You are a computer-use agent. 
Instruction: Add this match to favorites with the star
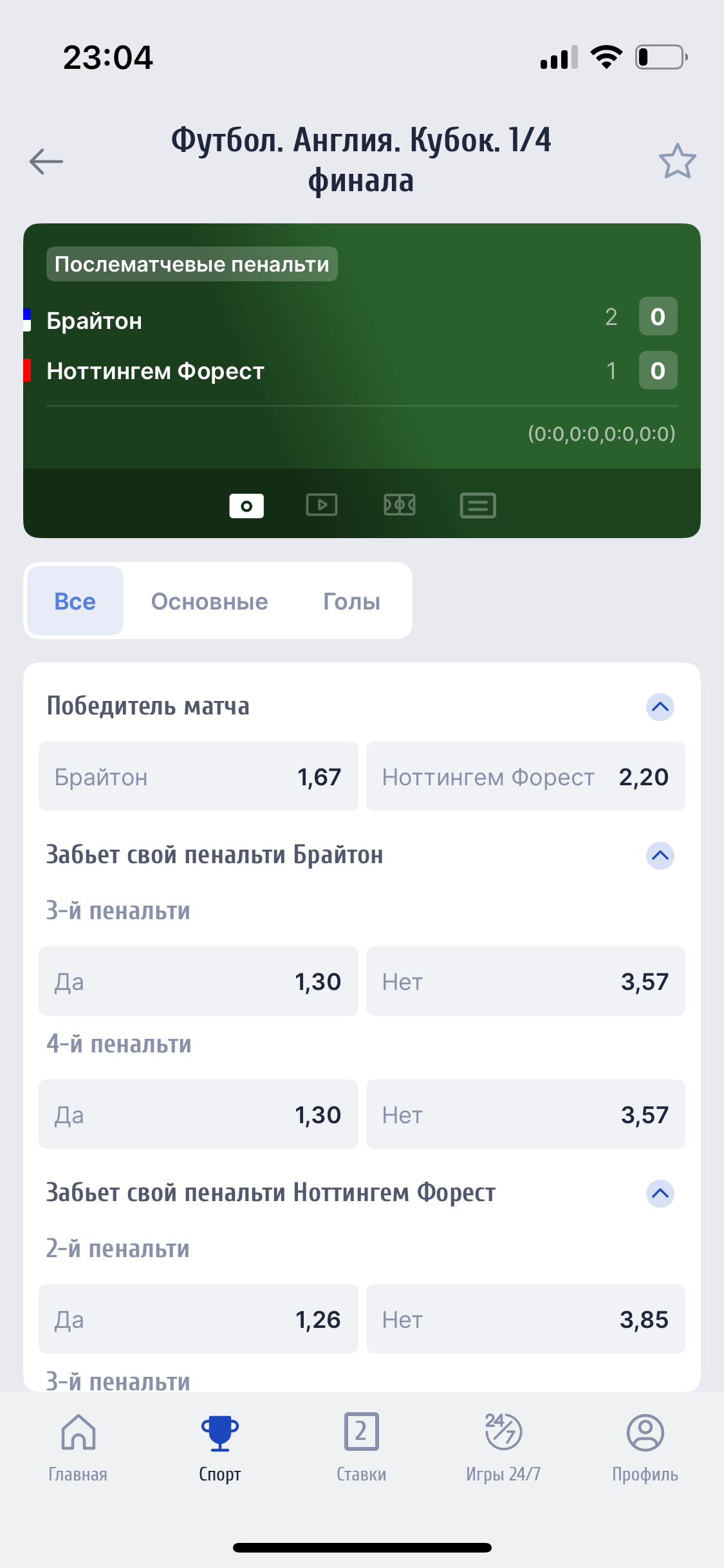pos(677,161)
